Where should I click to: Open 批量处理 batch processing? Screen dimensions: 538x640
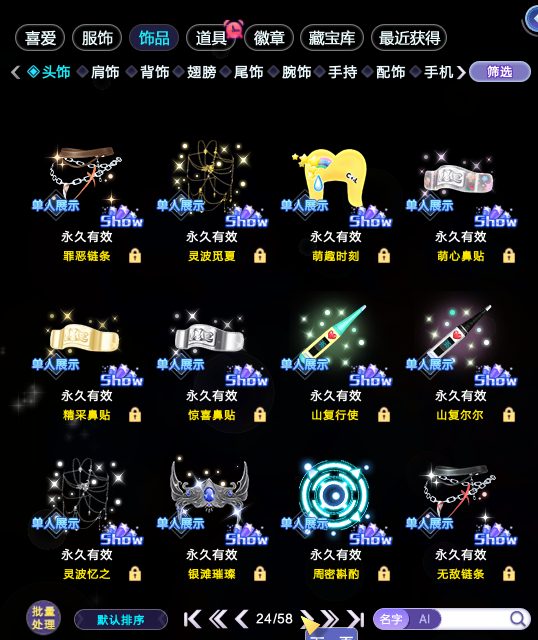coord(43,618)
